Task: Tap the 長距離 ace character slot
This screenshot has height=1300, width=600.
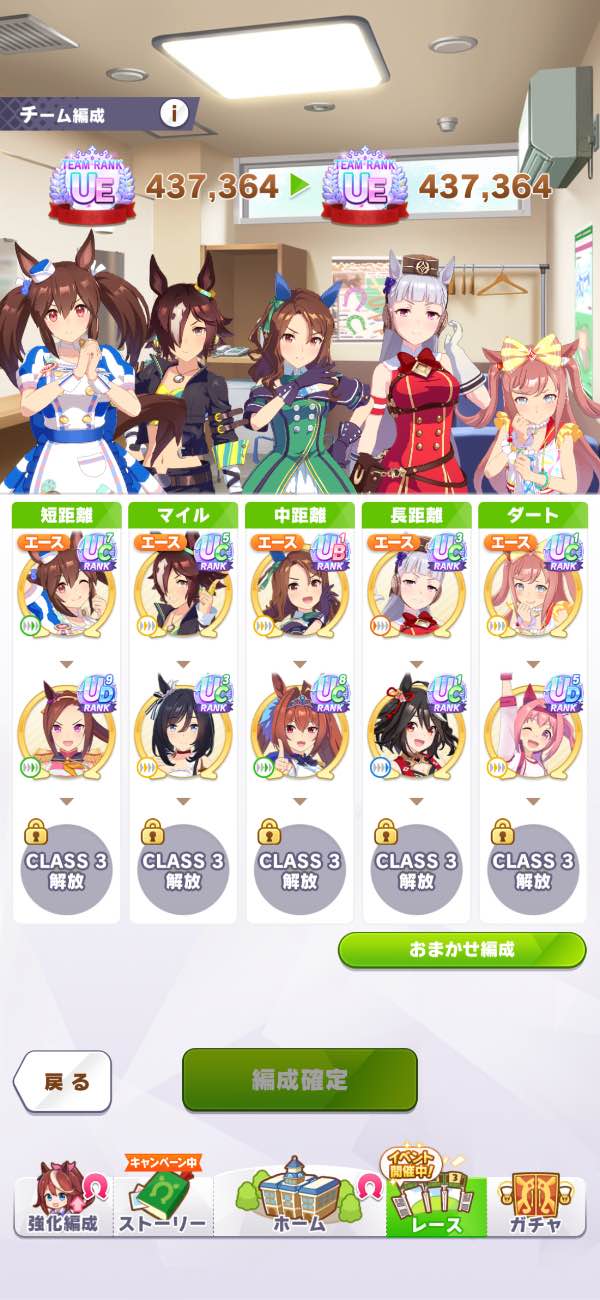Action: (416, 590)
